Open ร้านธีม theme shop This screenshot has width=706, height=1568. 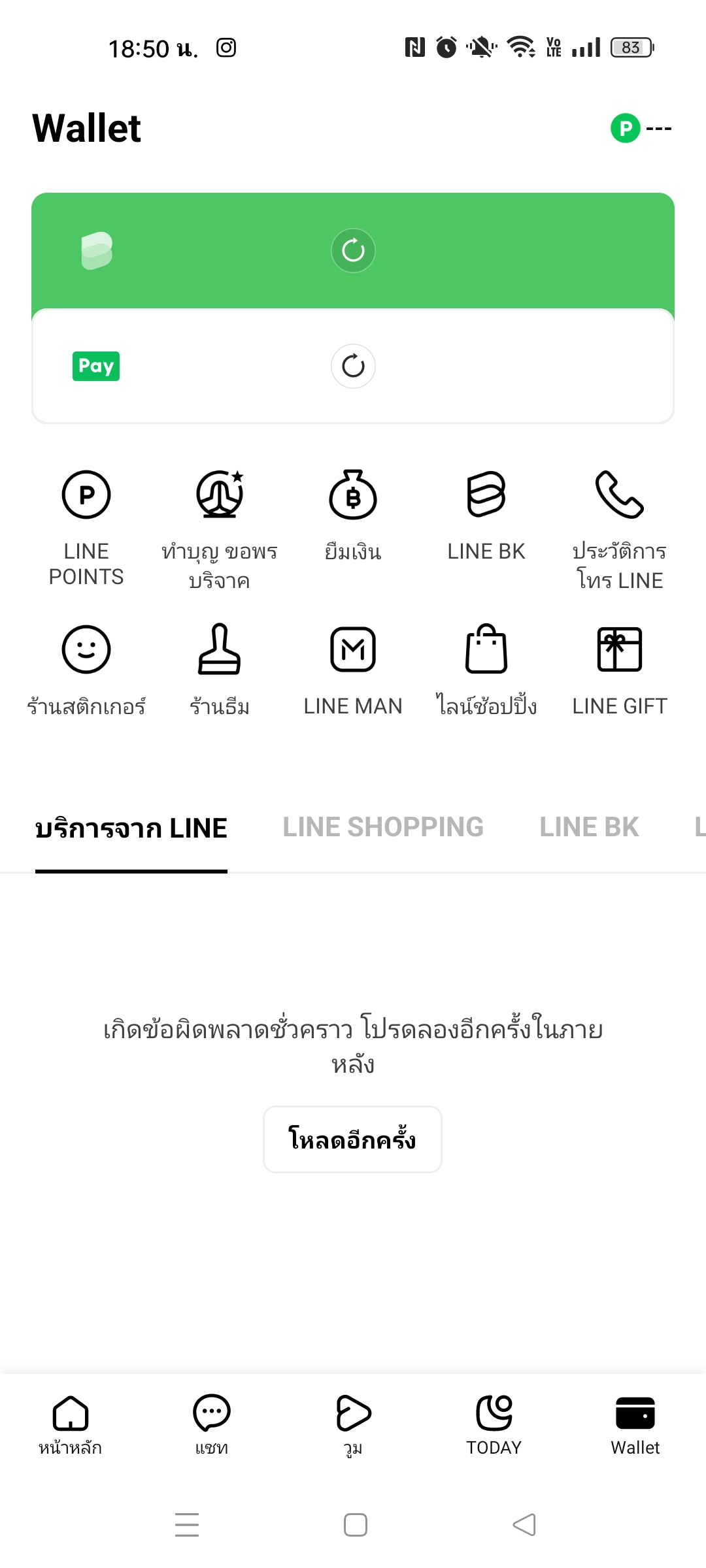click(x=220, y=670)
